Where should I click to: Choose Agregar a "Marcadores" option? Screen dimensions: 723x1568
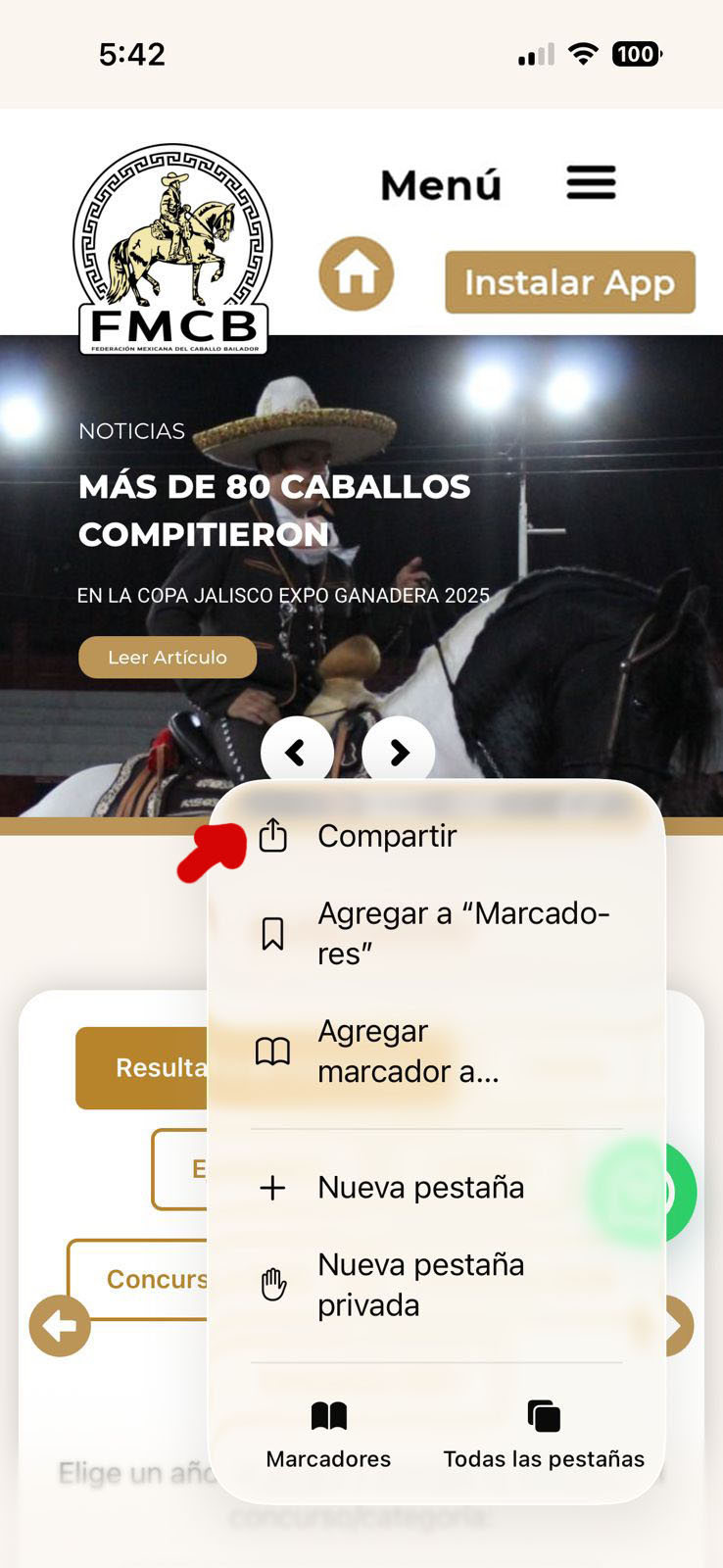click(436, 933)
